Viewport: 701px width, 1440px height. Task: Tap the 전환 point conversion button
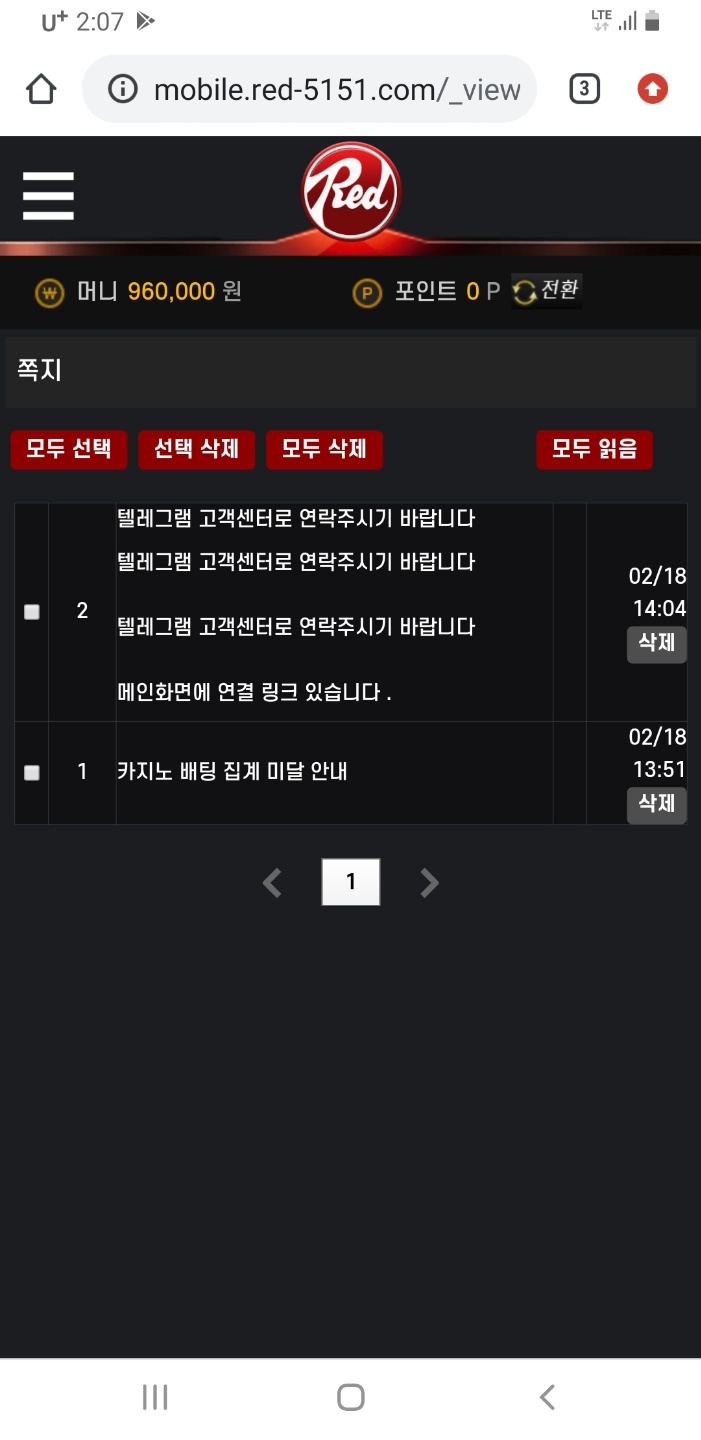point(547,291)
